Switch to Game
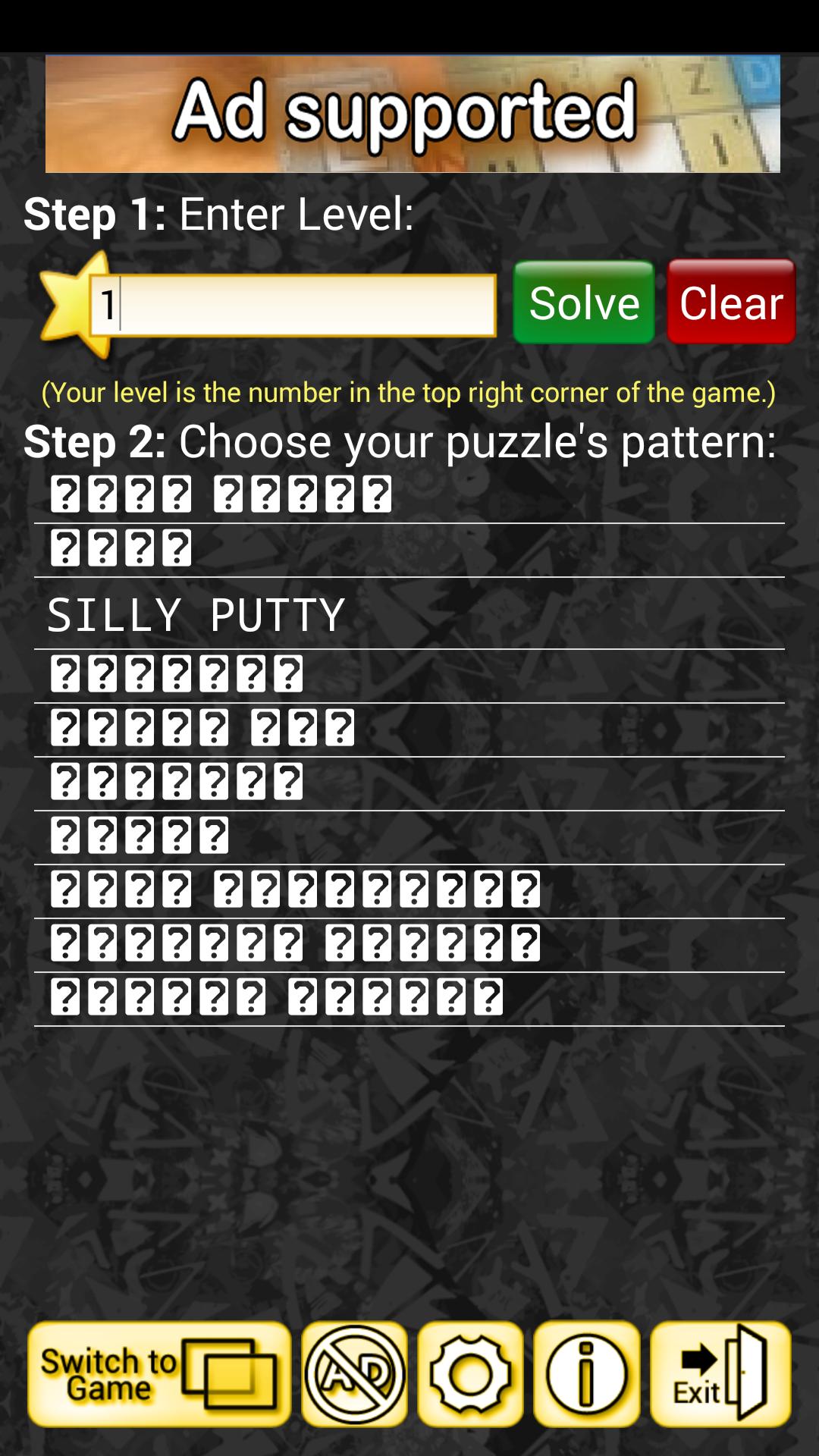 159,1374
